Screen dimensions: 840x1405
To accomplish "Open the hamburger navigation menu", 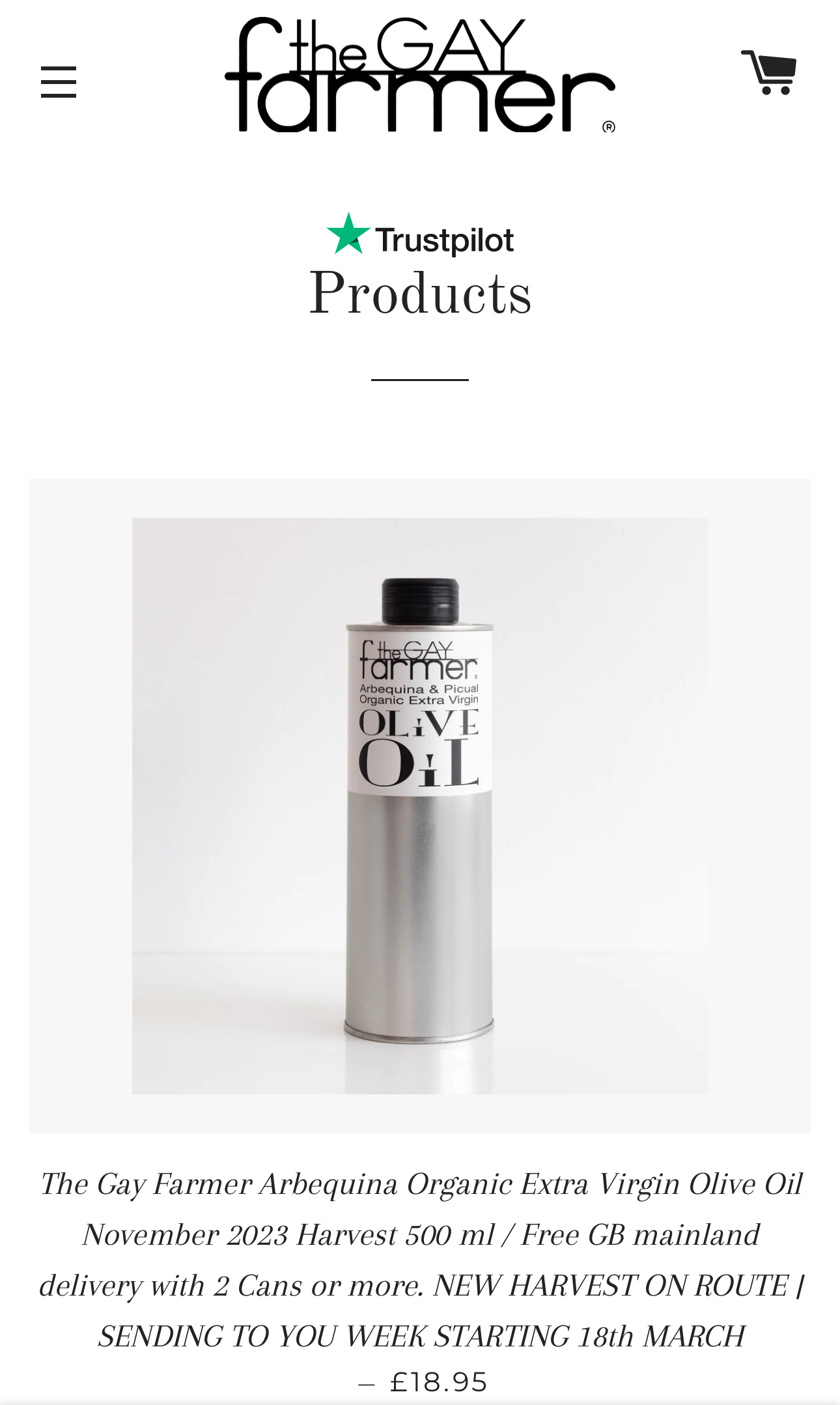I will point(59,82).
